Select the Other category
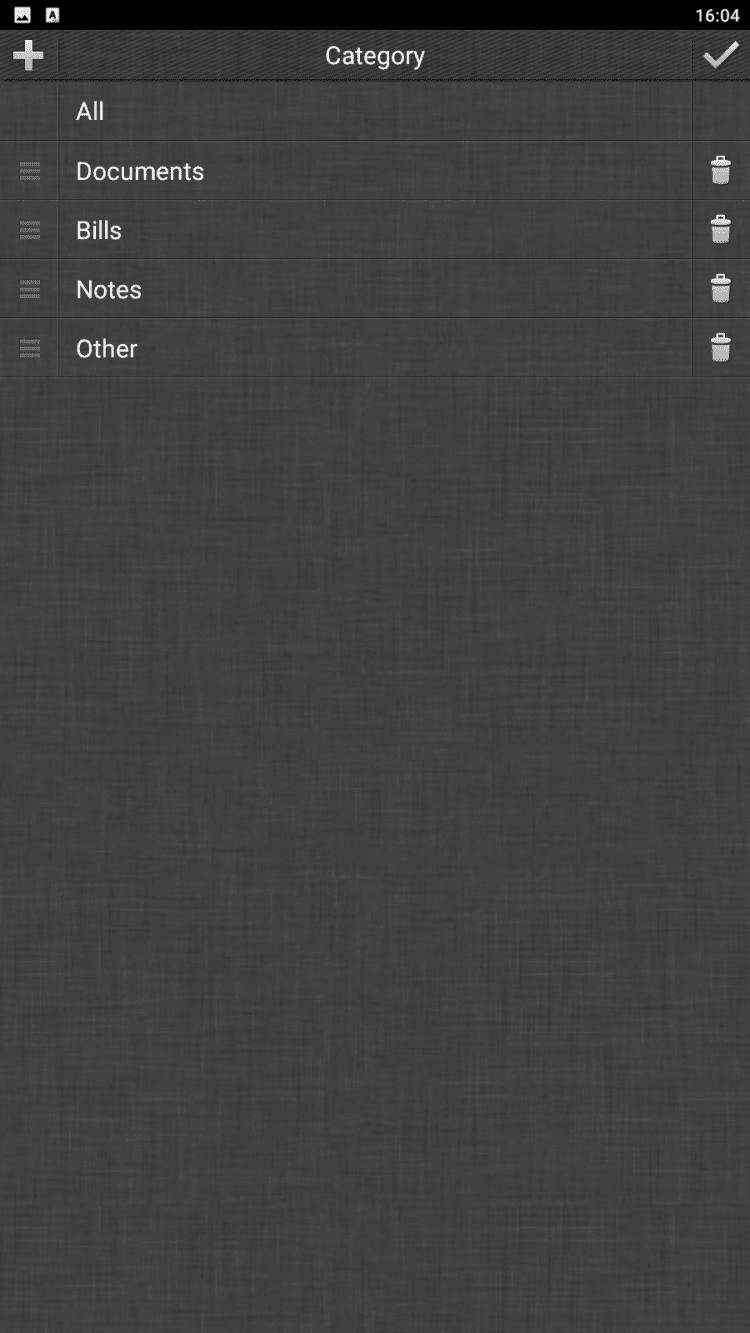 click(x=107, y=348)
